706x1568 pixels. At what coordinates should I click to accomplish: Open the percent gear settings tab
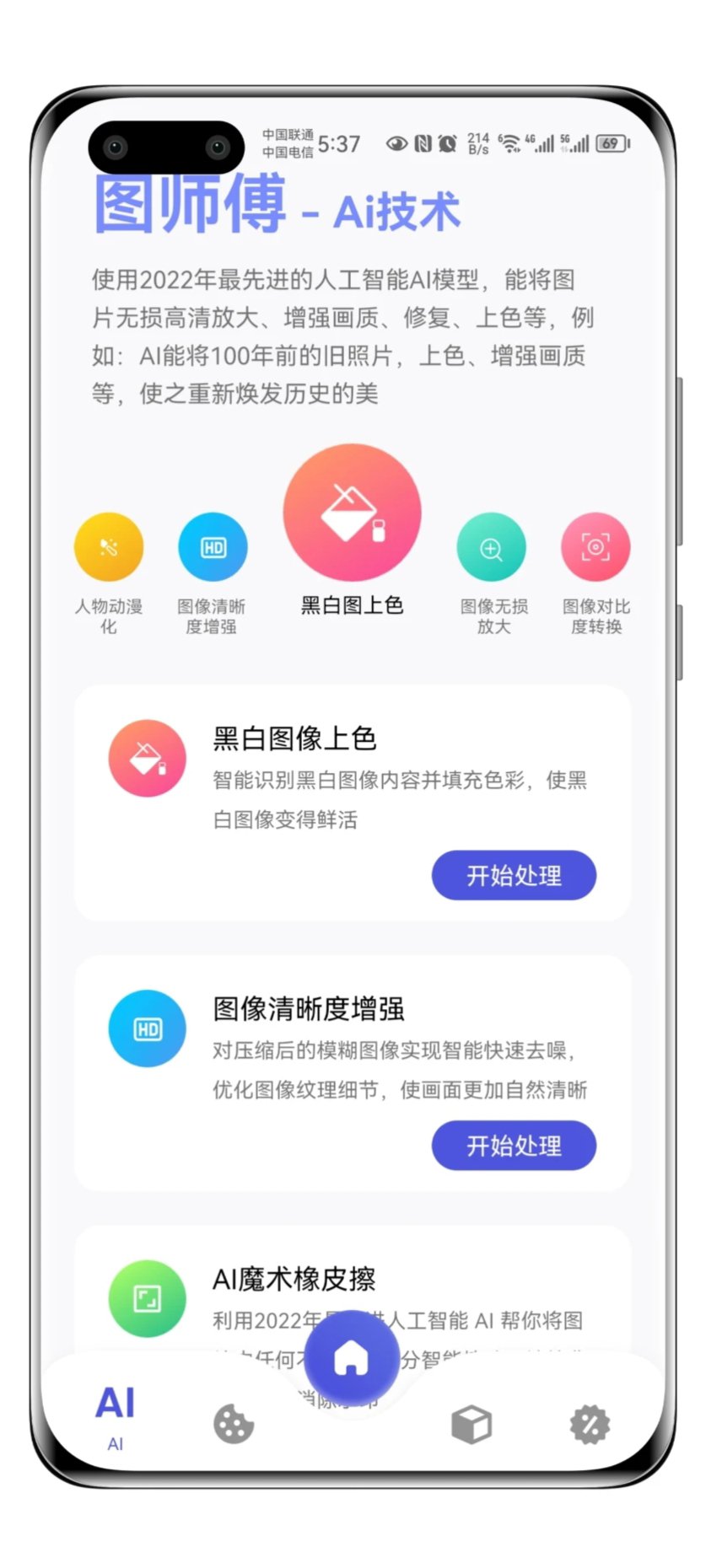coord(590,1424)
